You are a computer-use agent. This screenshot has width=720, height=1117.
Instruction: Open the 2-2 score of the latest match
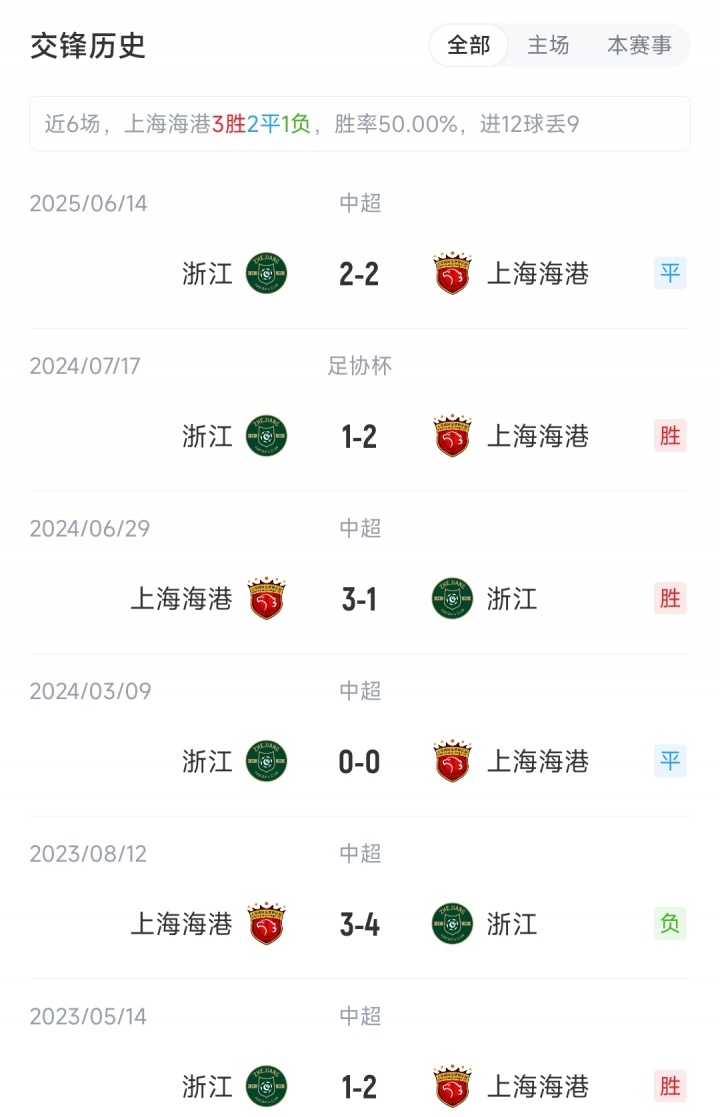pos(359,273)
